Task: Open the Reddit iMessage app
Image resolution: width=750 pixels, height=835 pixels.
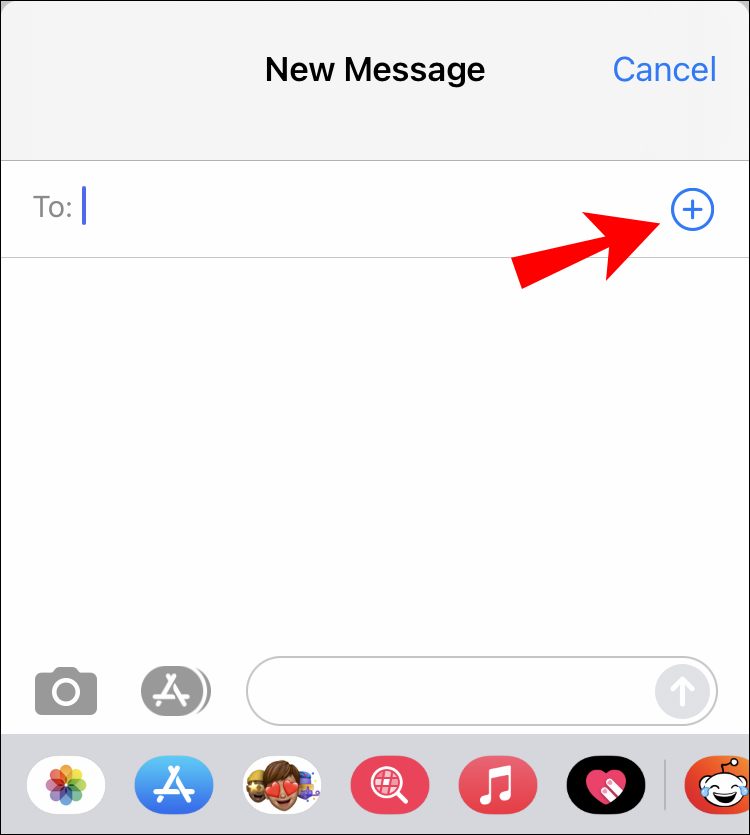Action: pyautogui.click(x=718, y=784)
